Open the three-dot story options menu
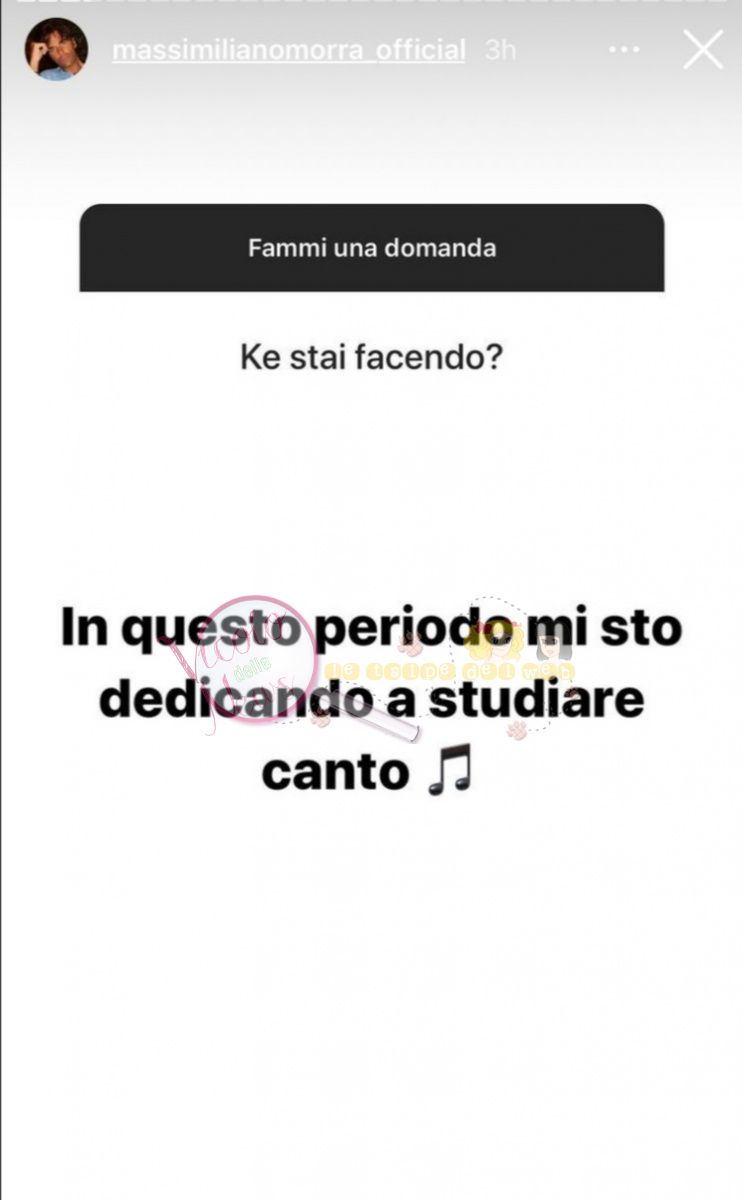 [x=624, y=50]
